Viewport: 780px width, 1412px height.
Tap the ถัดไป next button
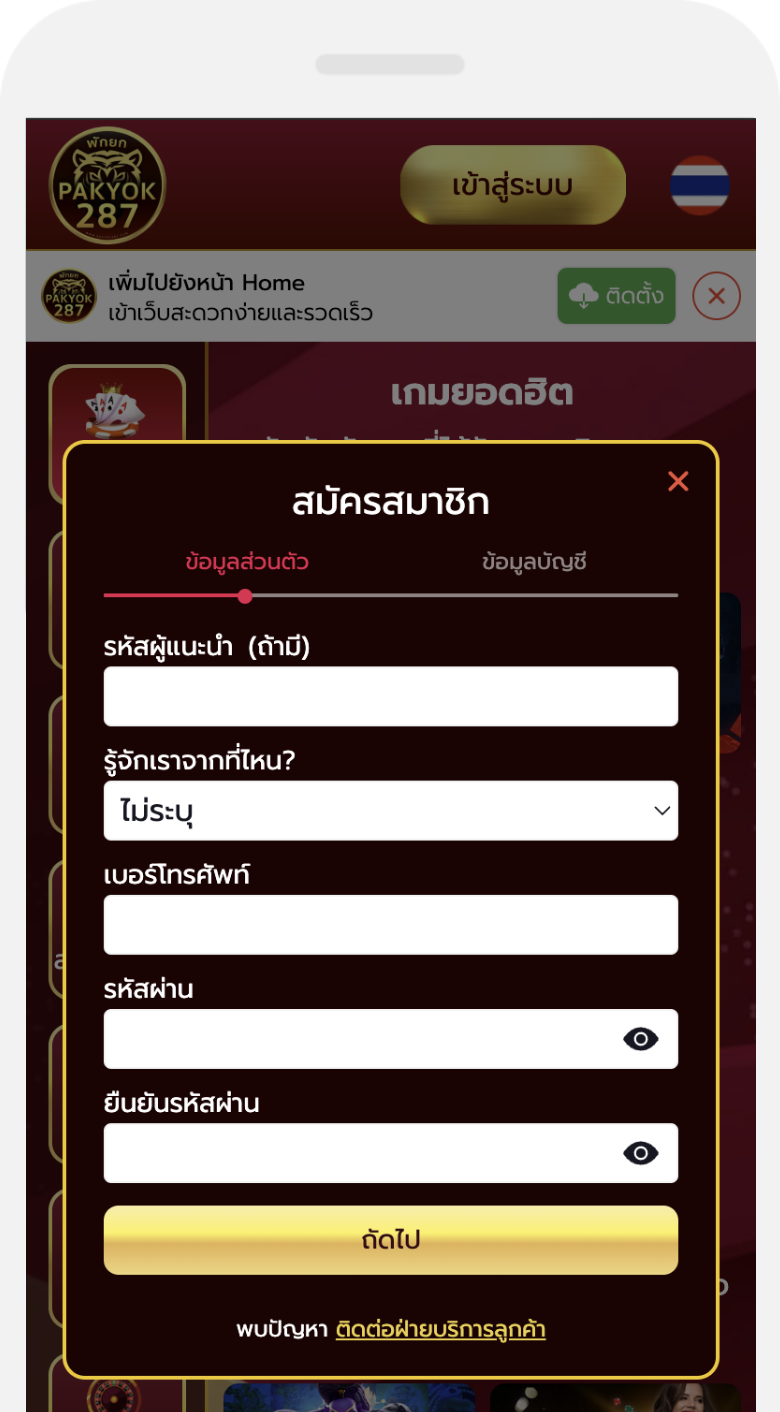[x=390, y=1240]
